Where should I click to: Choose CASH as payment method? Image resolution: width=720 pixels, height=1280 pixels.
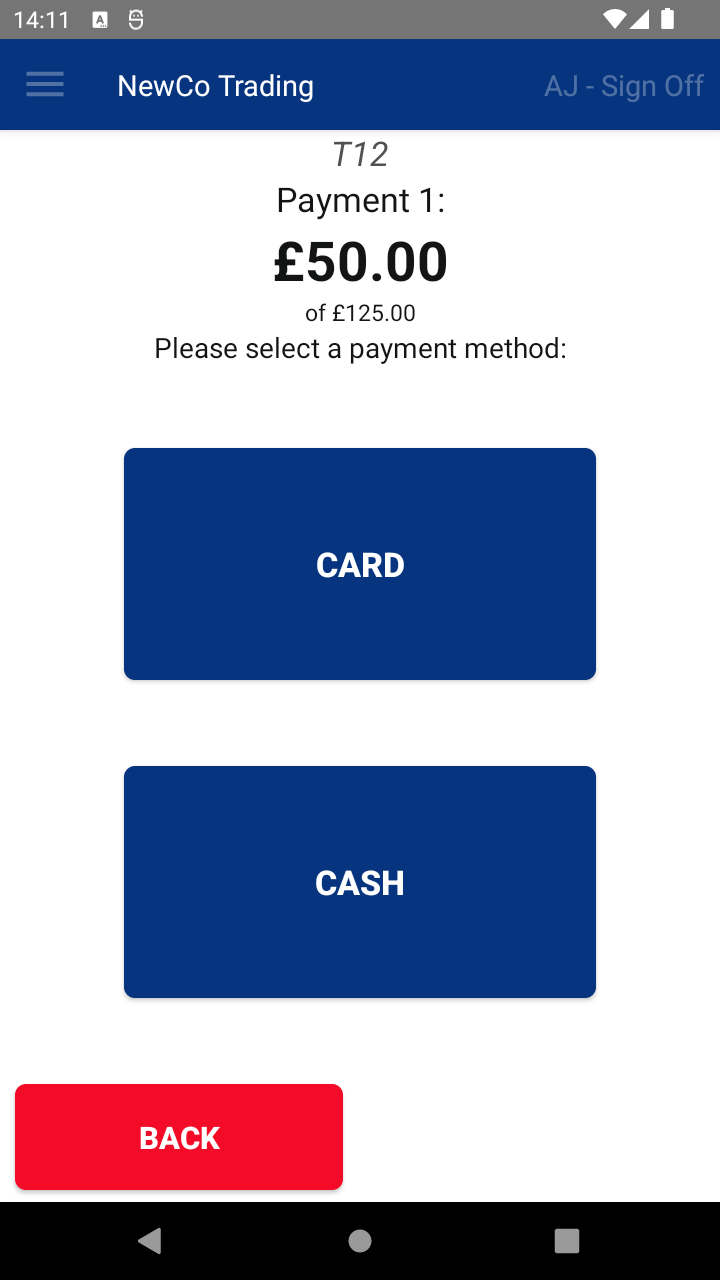coord(360,882)
